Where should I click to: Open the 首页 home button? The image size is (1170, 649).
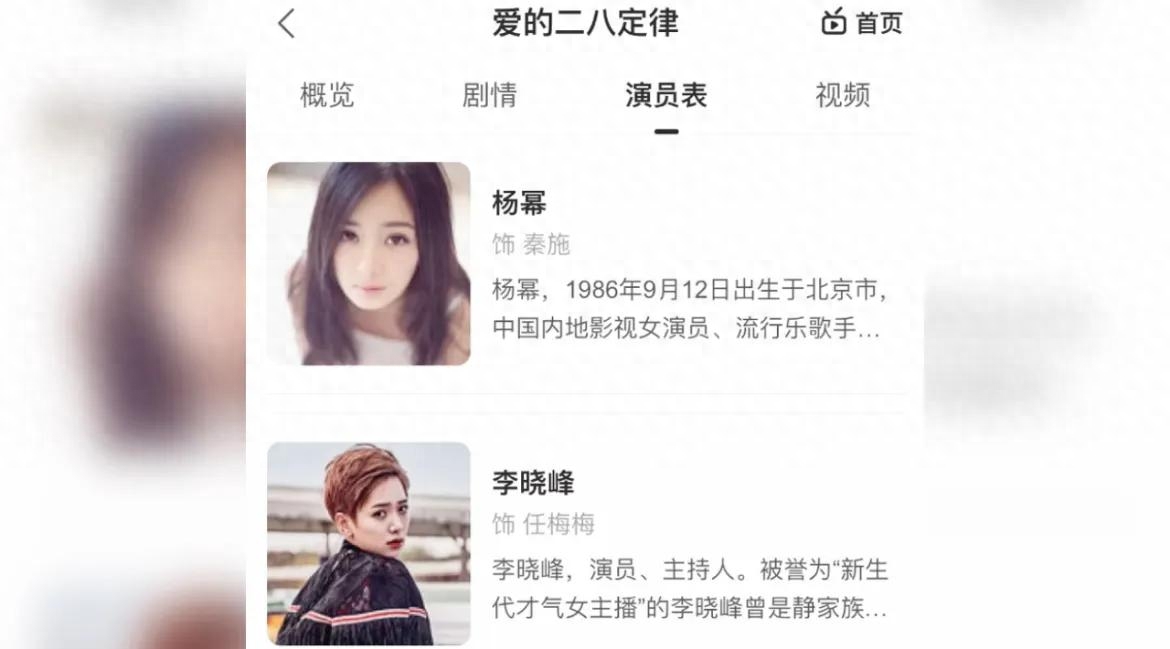point(862,23)
